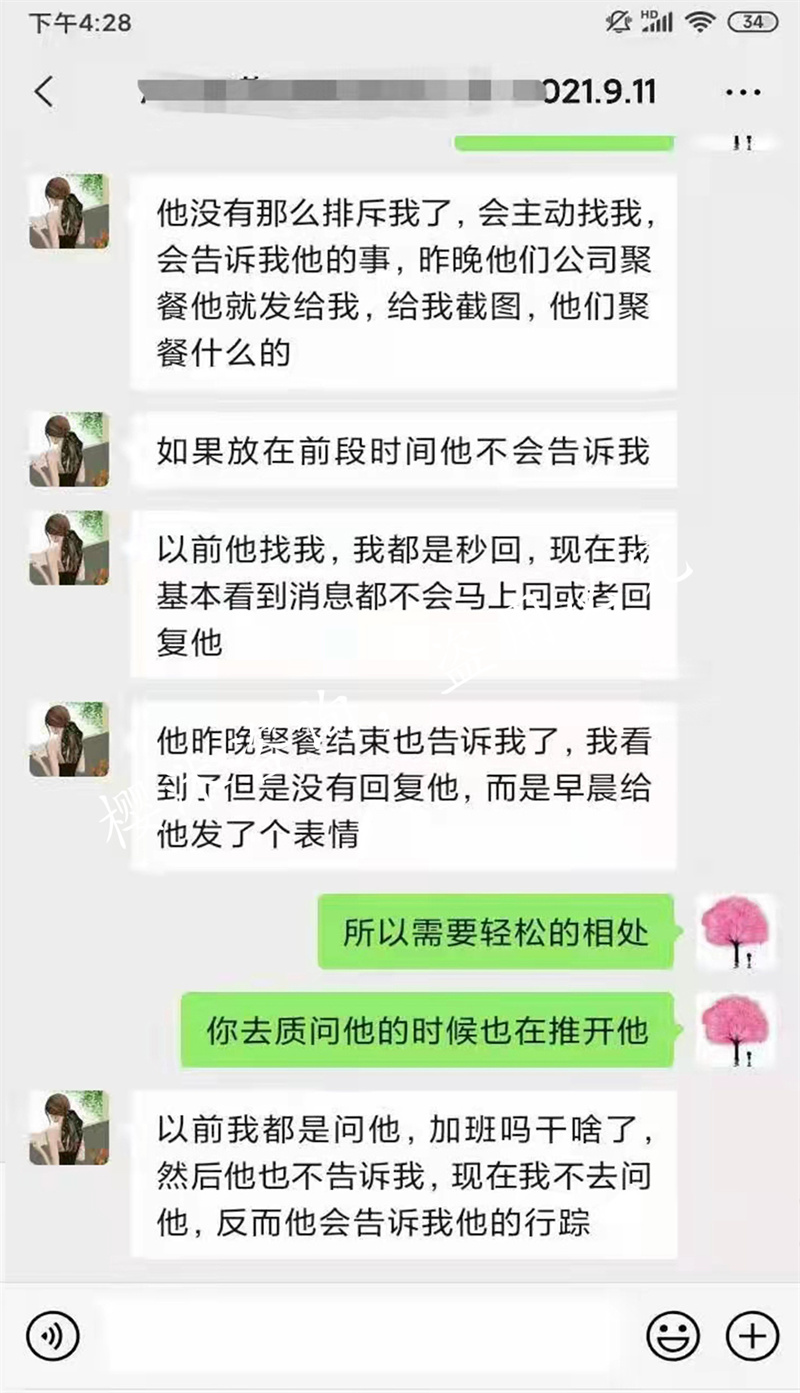Open the plus attachments panel
The width and height of the screenshot is (800, 1393).
coord(751,1335)
